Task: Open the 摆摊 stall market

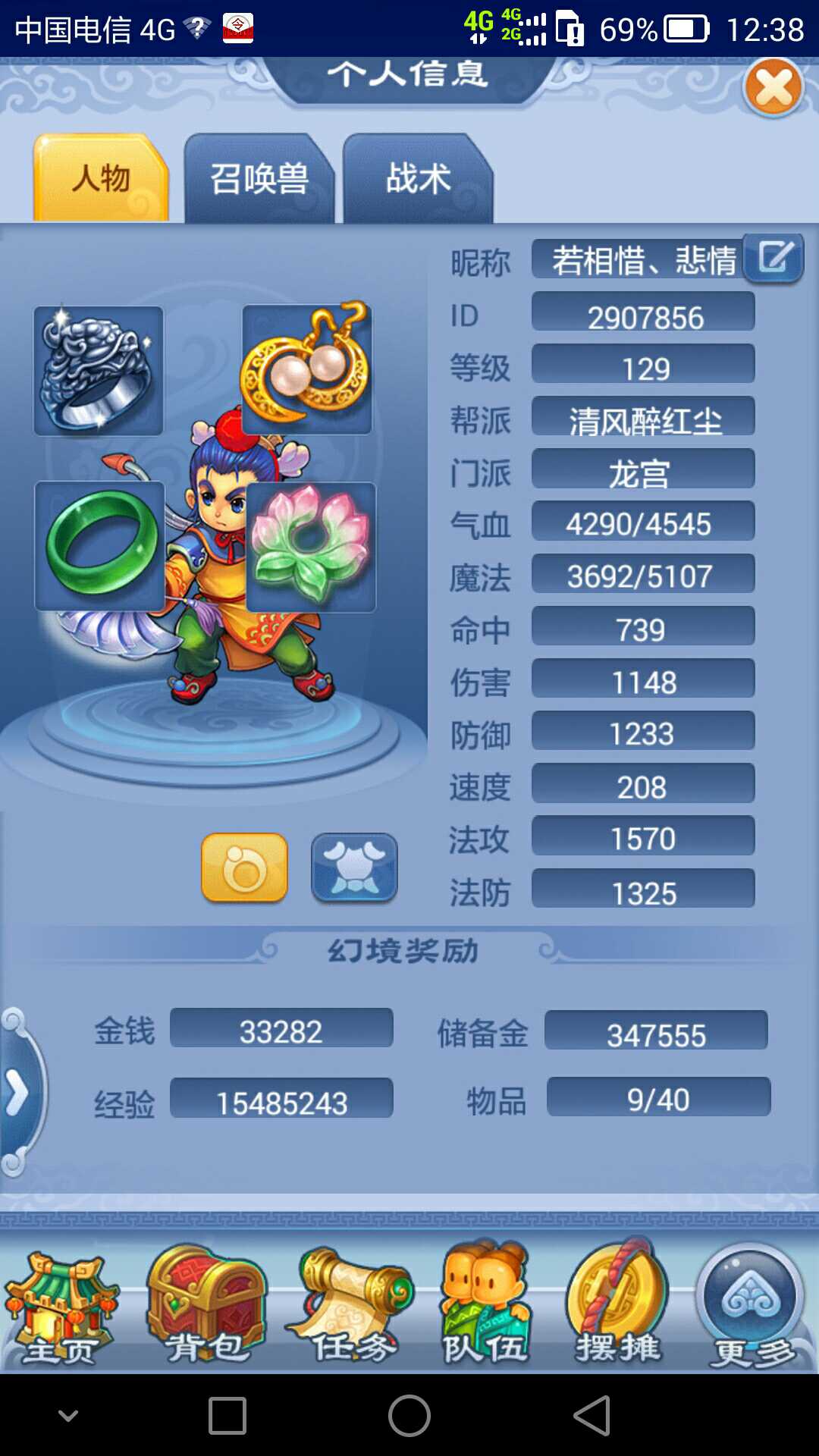Action: 618,1308
